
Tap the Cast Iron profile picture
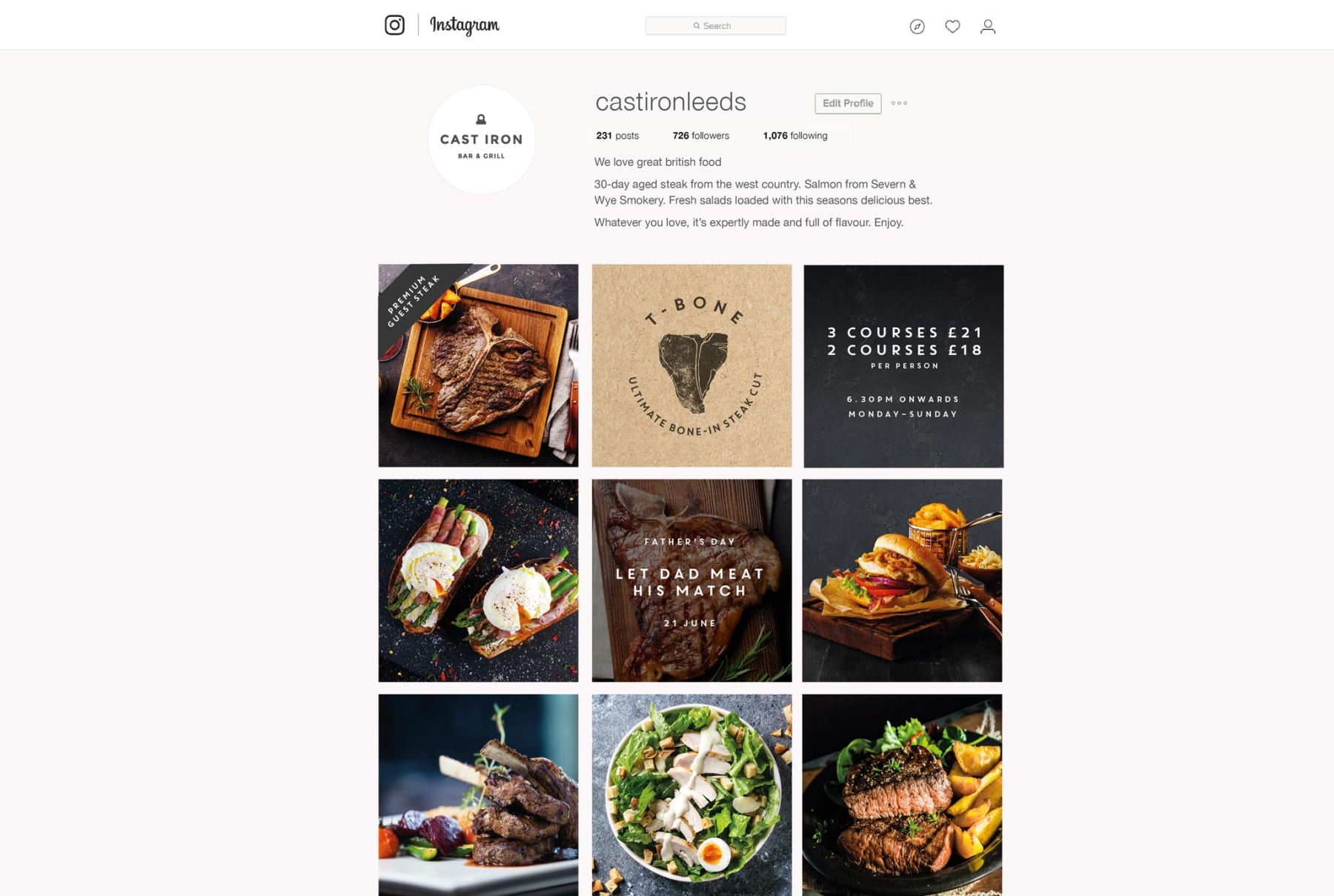tap(482, 139)
